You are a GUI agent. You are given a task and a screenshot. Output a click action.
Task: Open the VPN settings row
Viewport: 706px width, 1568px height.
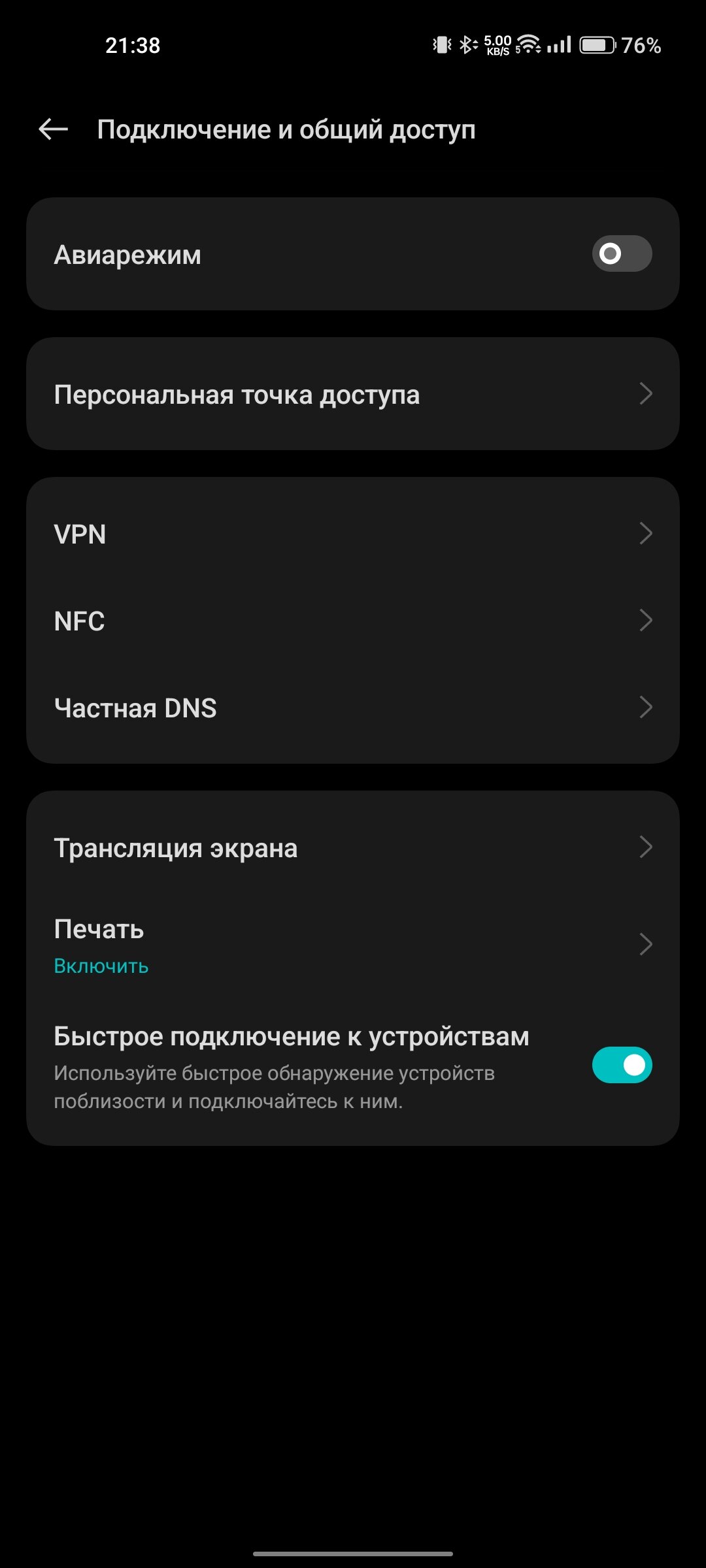(x=353, y=534)
